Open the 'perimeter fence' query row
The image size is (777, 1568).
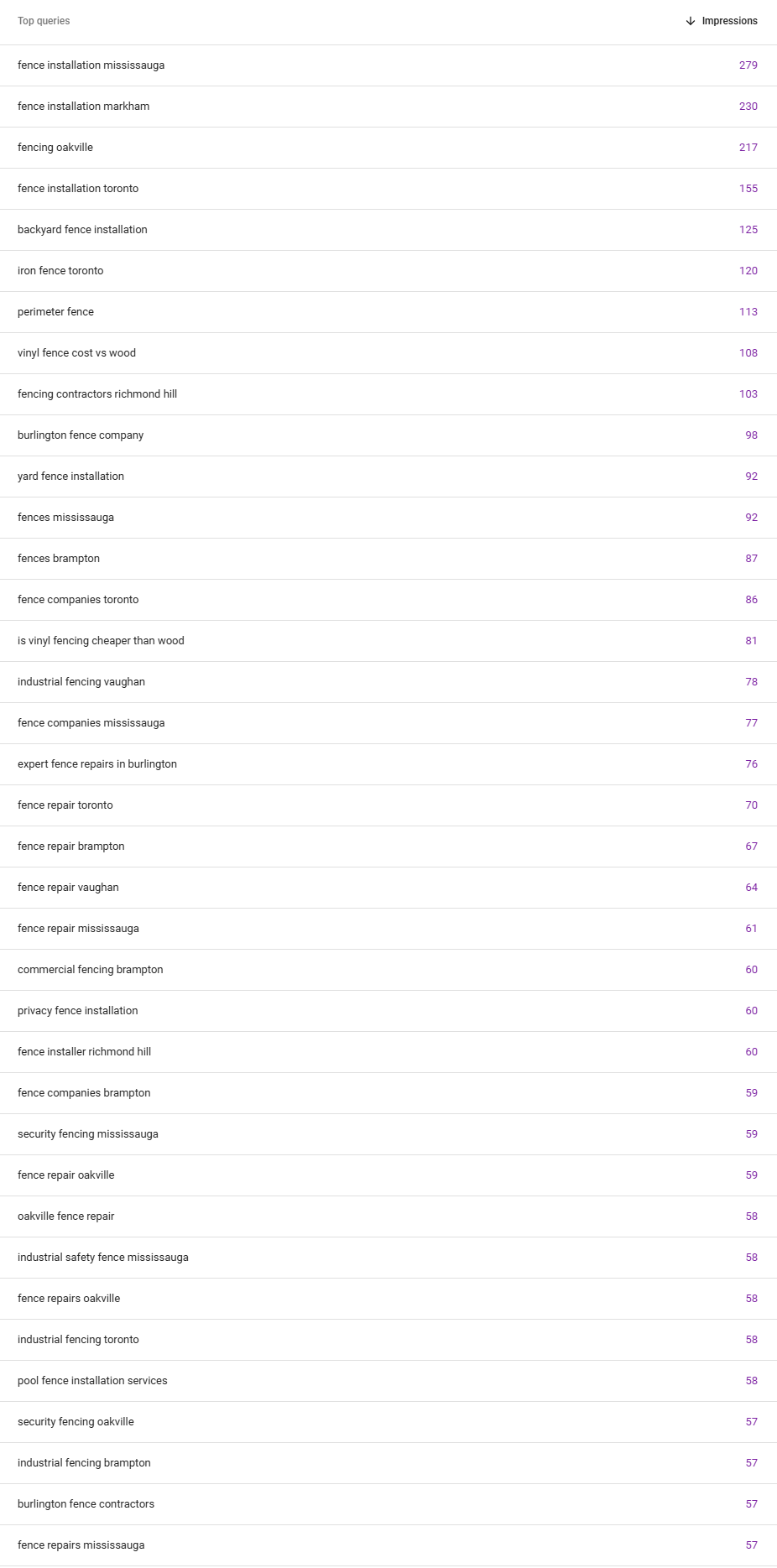tap(55, 311)
